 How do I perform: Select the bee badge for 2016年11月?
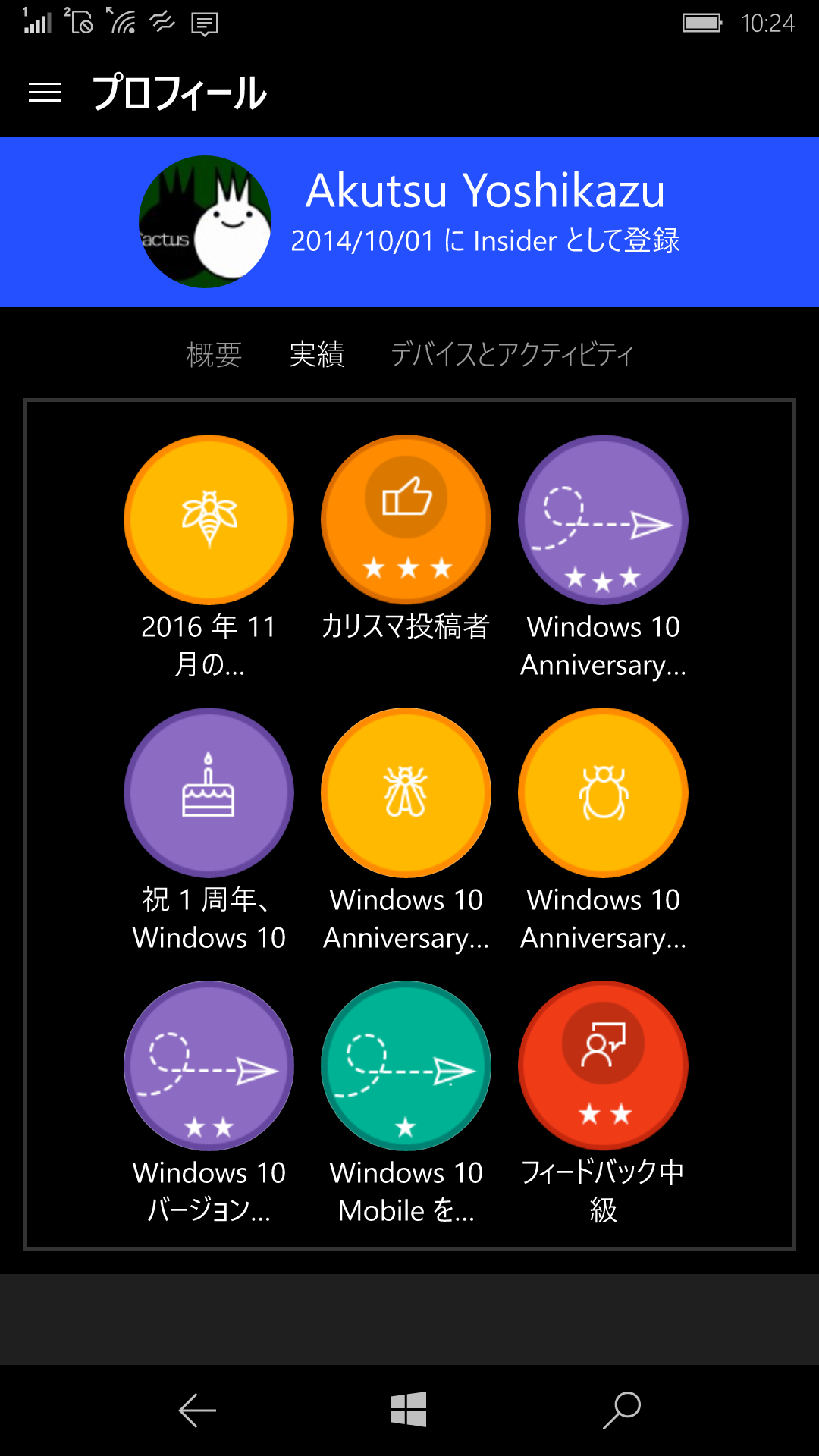(x=209, y=519)
